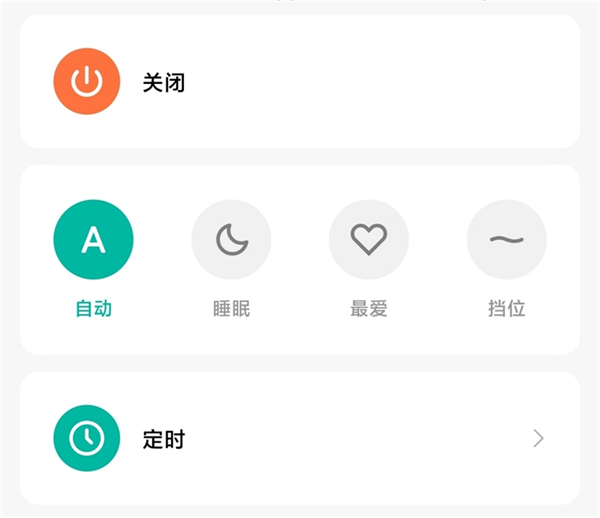Open the 定时 timer settings

(x=300, y=438)
